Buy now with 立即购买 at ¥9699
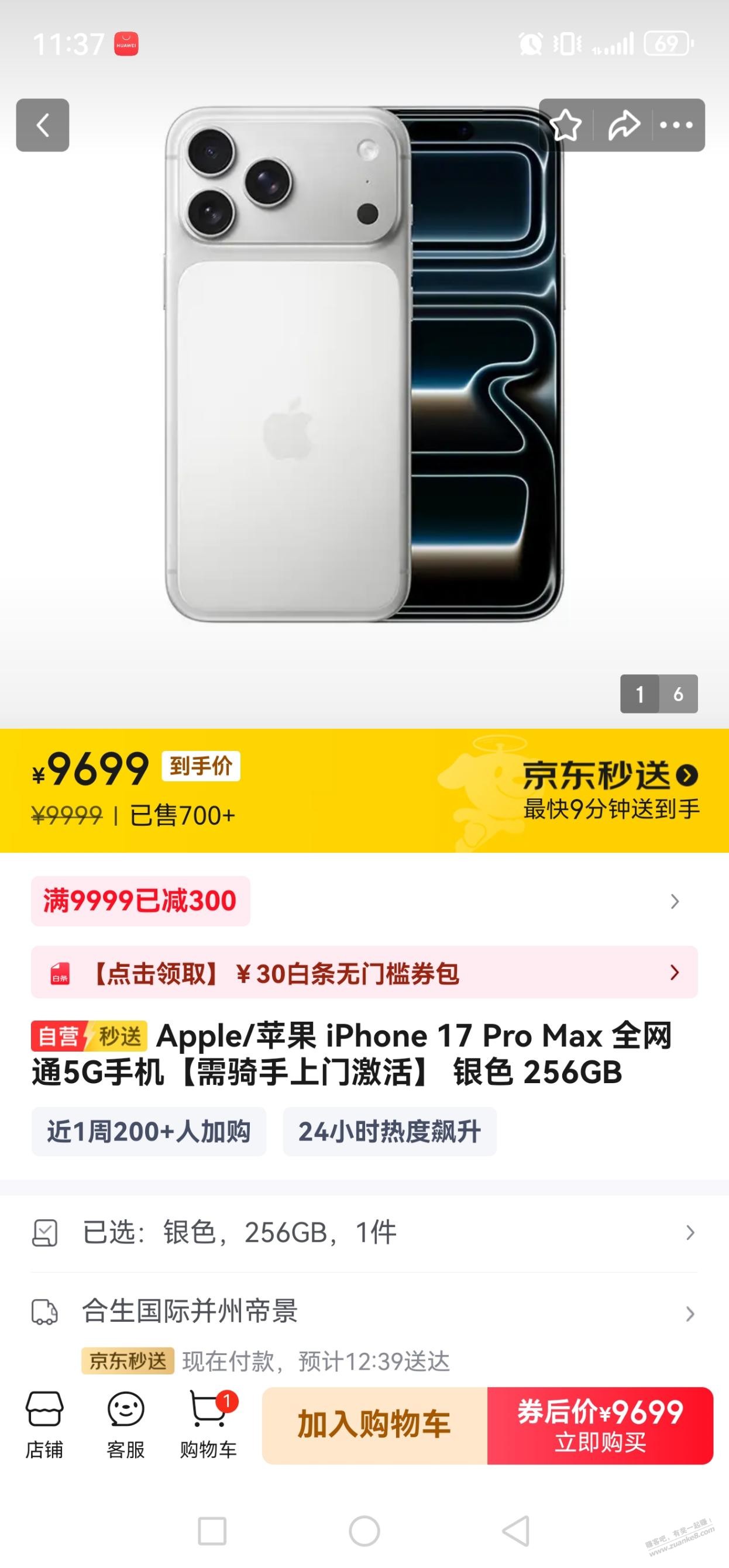 pyautogui.click(x=600, y=1425)
